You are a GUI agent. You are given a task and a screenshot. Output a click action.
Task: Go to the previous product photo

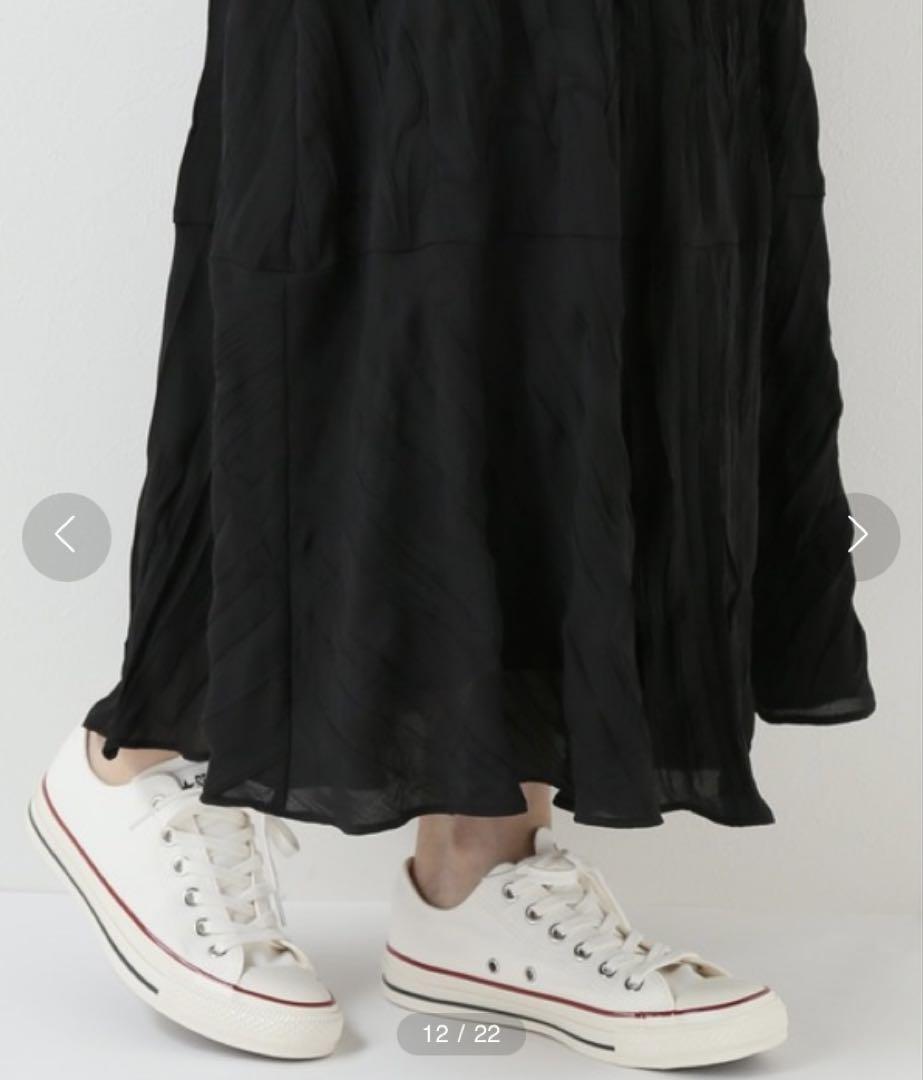[66, 536]
